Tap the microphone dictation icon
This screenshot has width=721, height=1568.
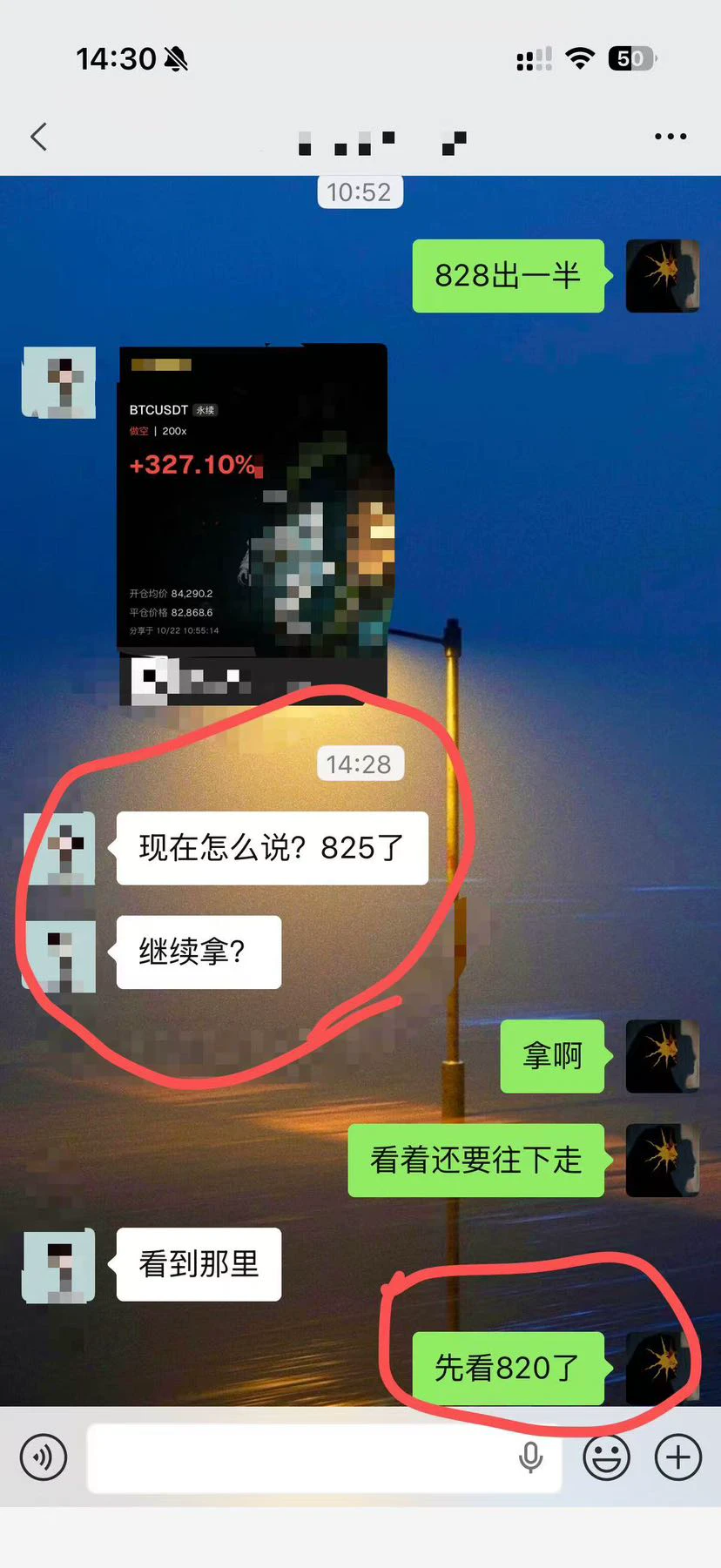530,1457
